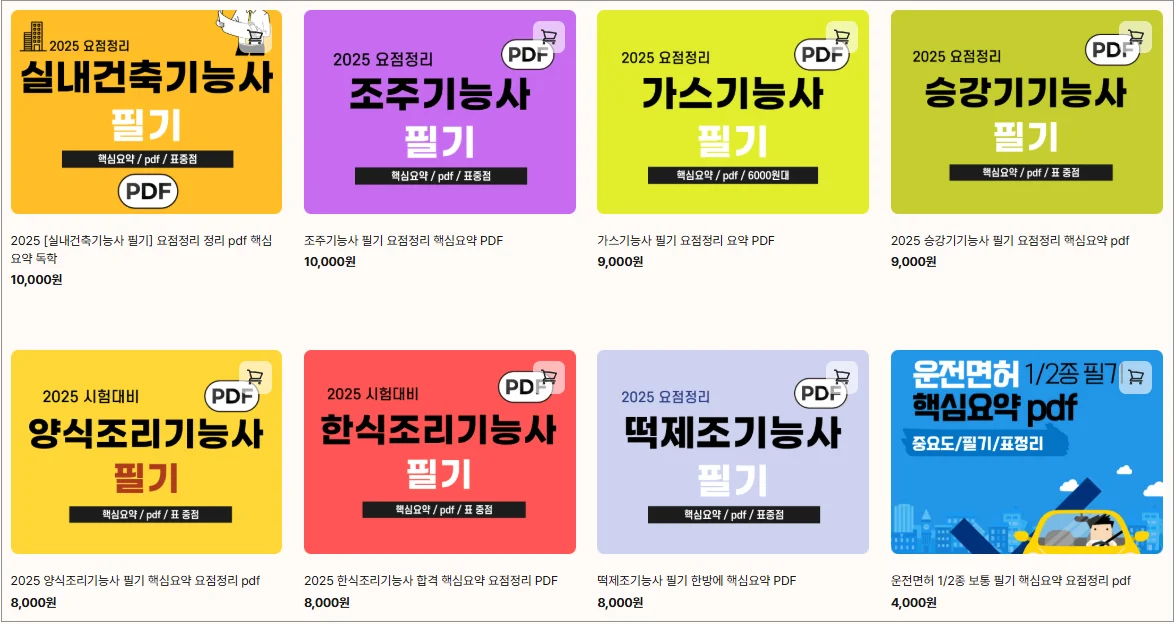Image resolution: width=1174 pixels, height=624 pixels.
Task: Open the 한식조리기능사 필기 product card
Action: 439,452
